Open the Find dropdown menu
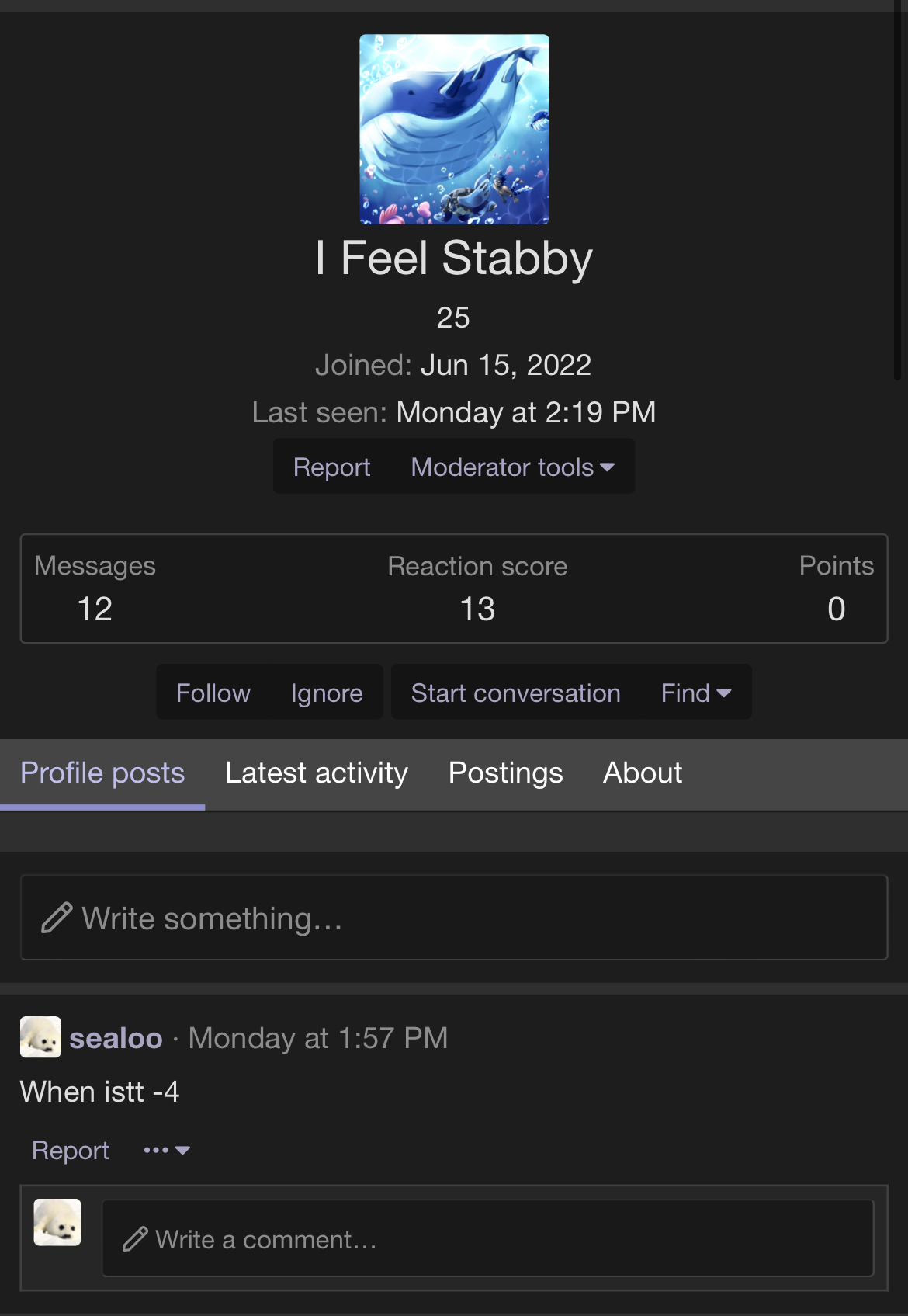The width and height of the screenshot is (908, 1316). 695,693
